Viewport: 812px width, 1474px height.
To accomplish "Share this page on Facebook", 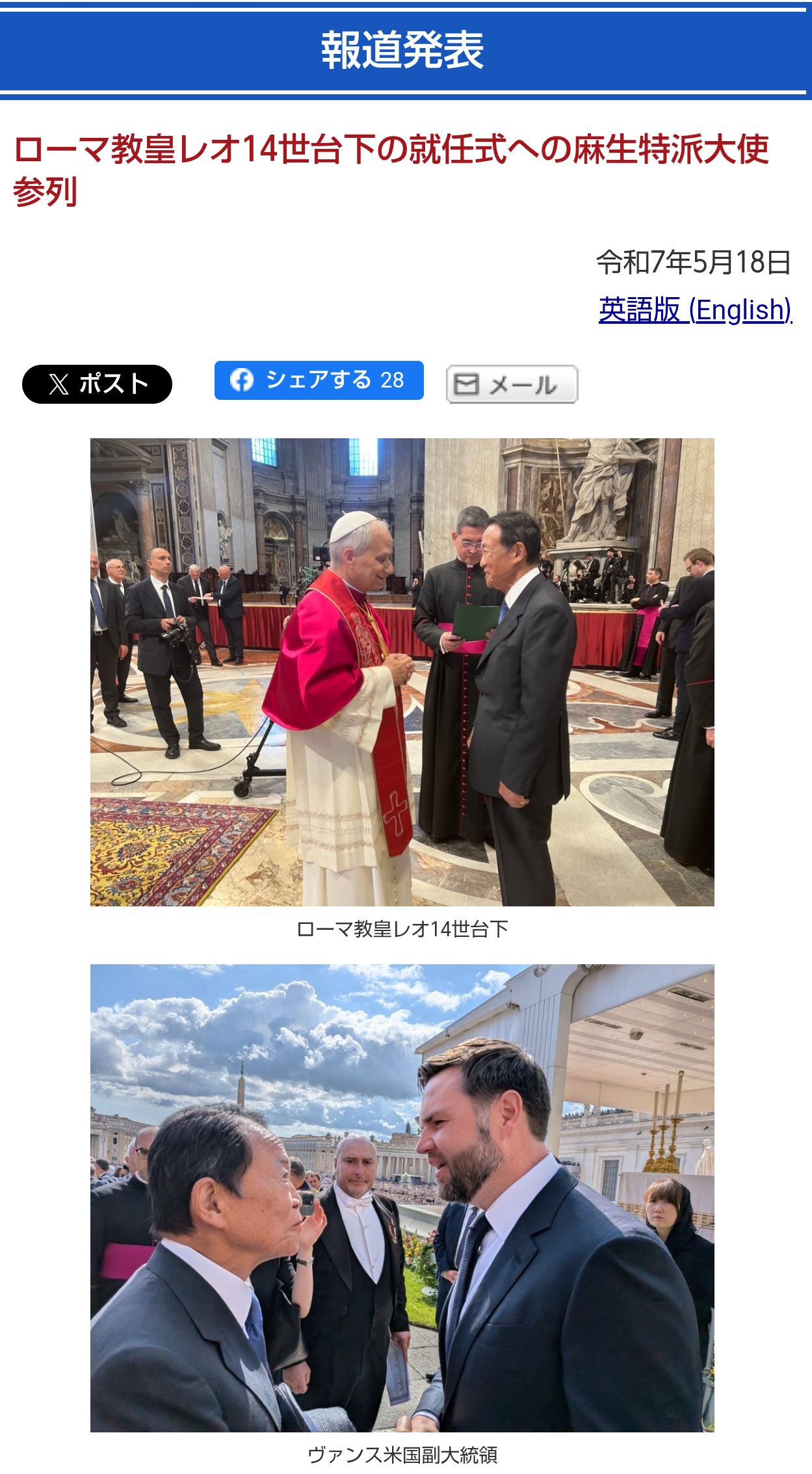I will [x=319, y=380].
